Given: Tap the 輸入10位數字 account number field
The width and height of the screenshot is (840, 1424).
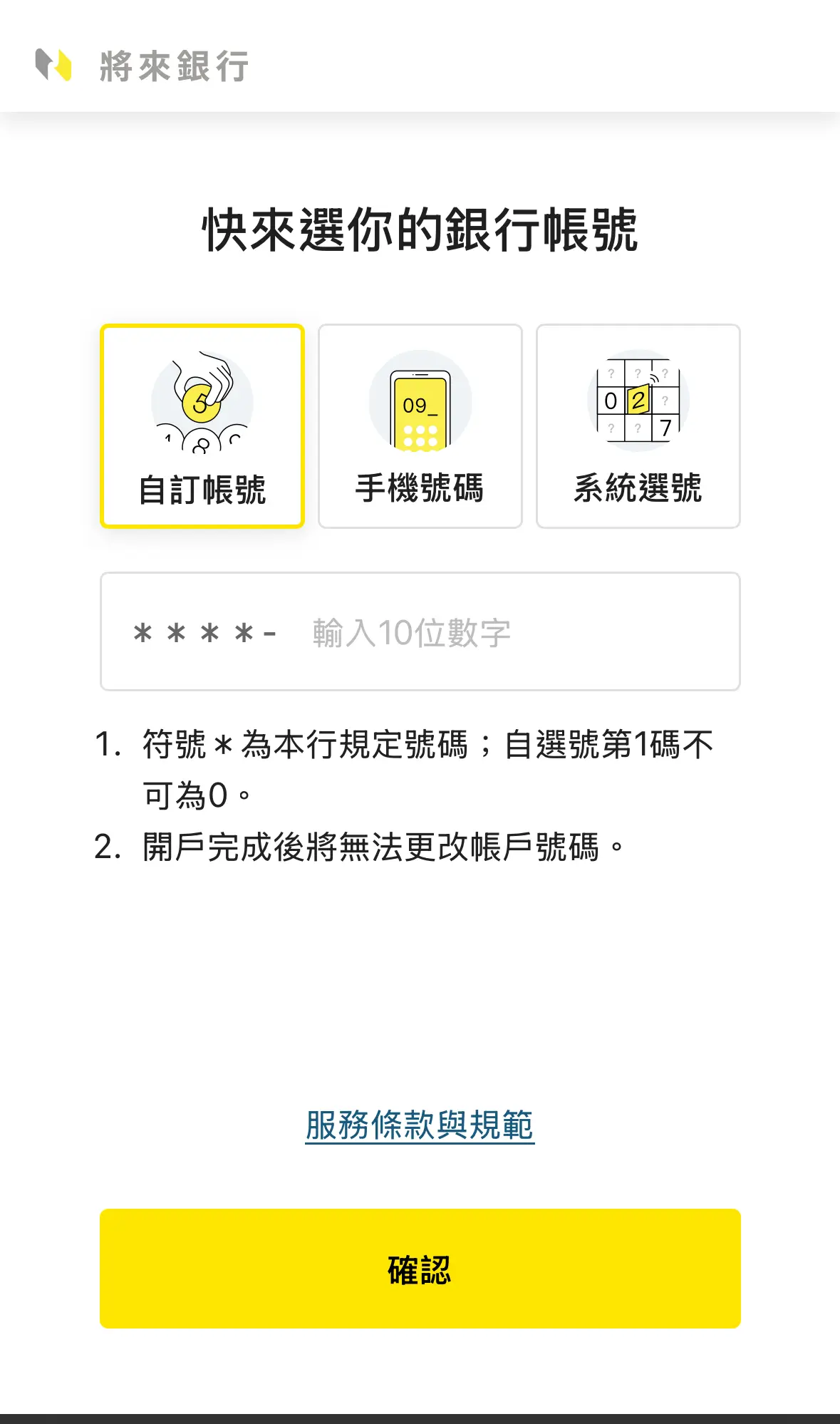Looking at the screenshot, I should coord(499,632).
